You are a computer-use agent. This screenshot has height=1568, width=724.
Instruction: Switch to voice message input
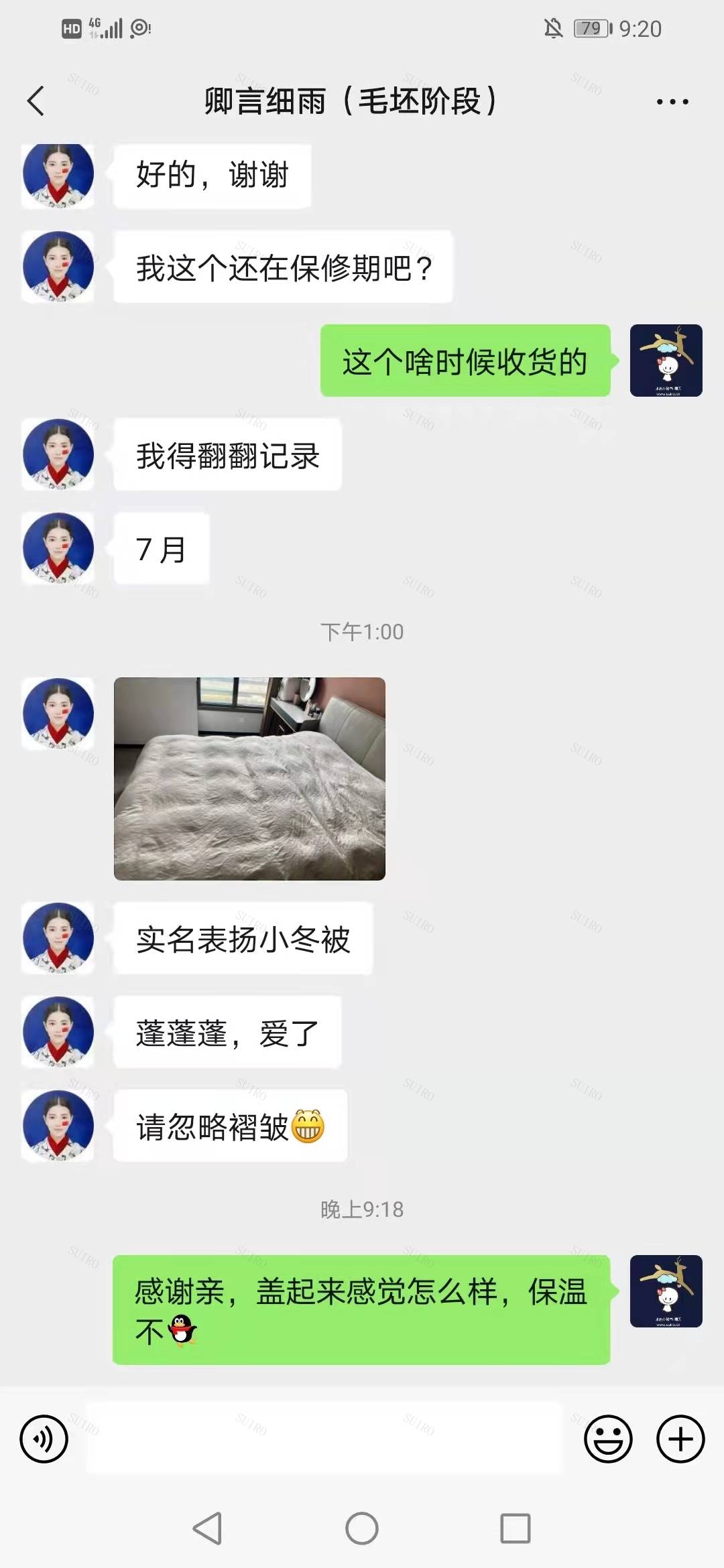pos(44,1439)
